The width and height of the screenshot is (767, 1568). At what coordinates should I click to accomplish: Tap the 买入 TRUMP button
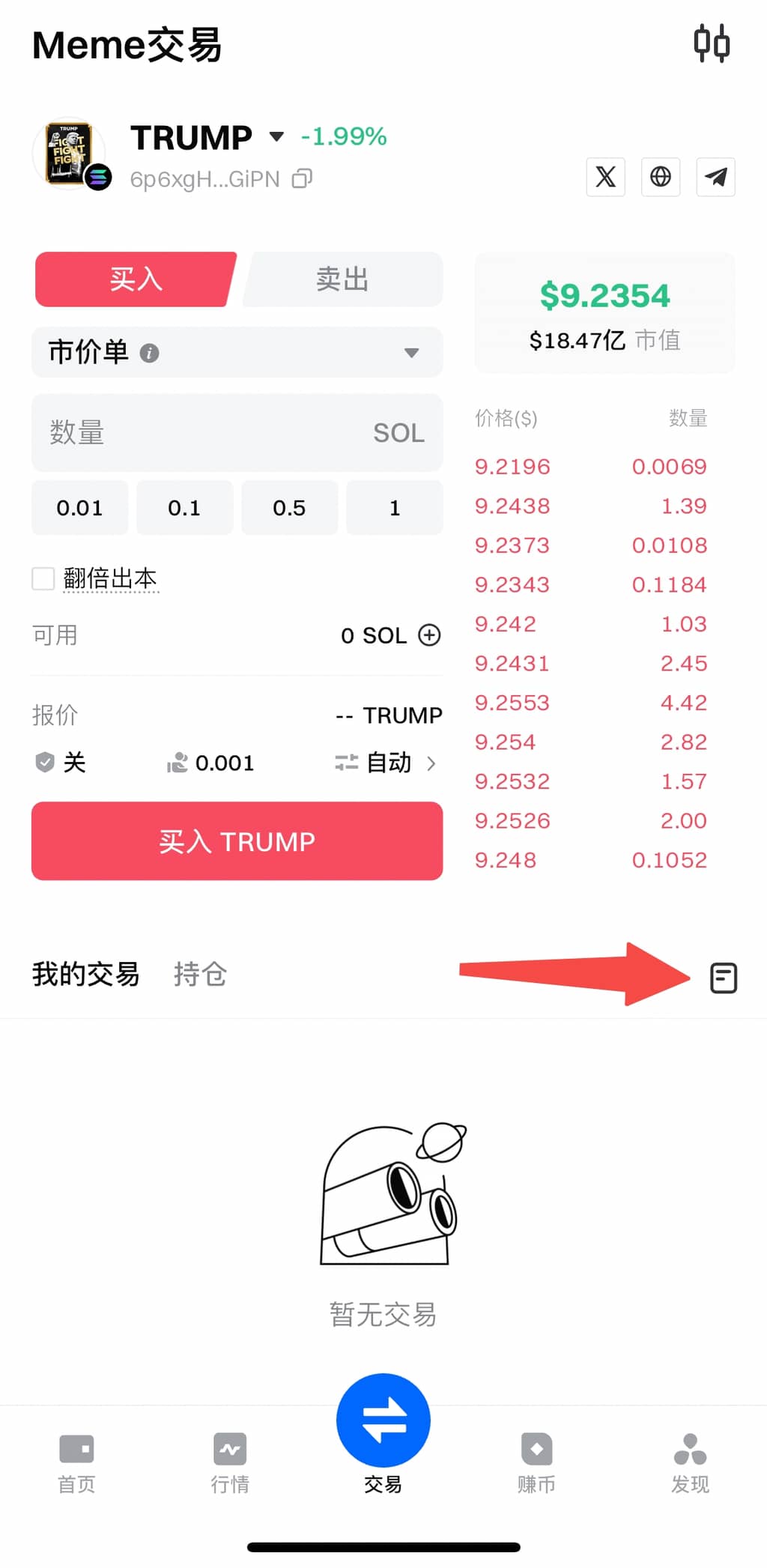[x=237, y=841]
